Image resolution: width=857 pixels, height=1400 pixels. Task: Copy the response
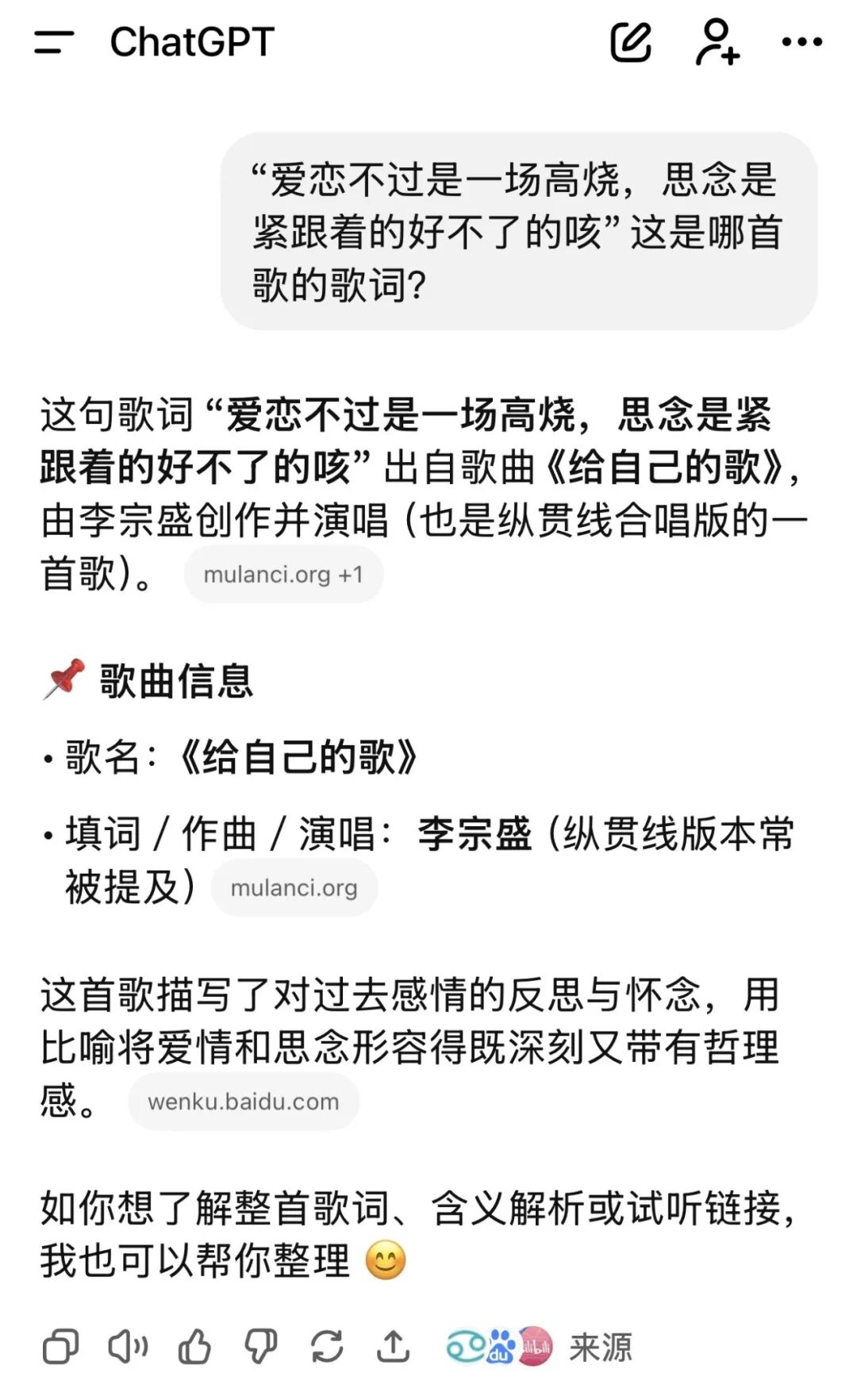coord(61,1346)
